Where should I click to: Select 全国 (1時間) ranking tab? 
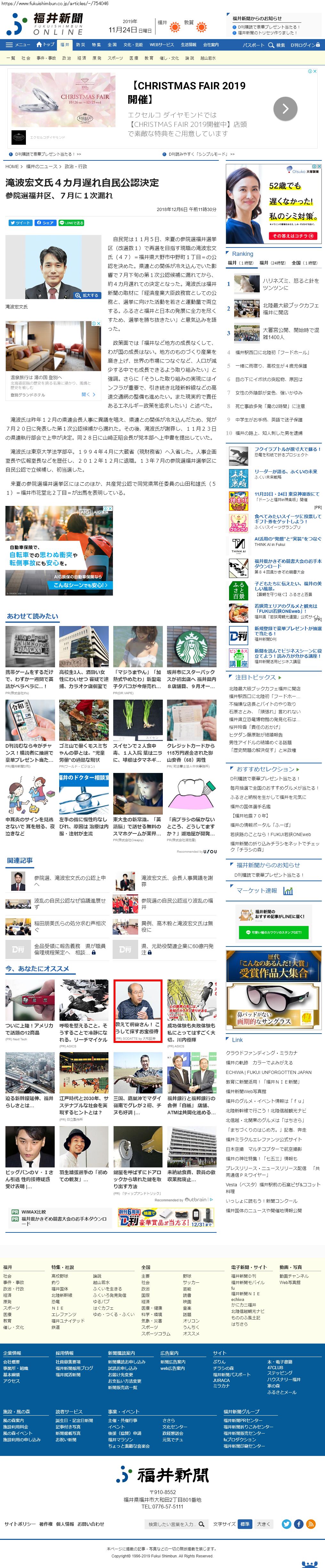click(304, 263)
